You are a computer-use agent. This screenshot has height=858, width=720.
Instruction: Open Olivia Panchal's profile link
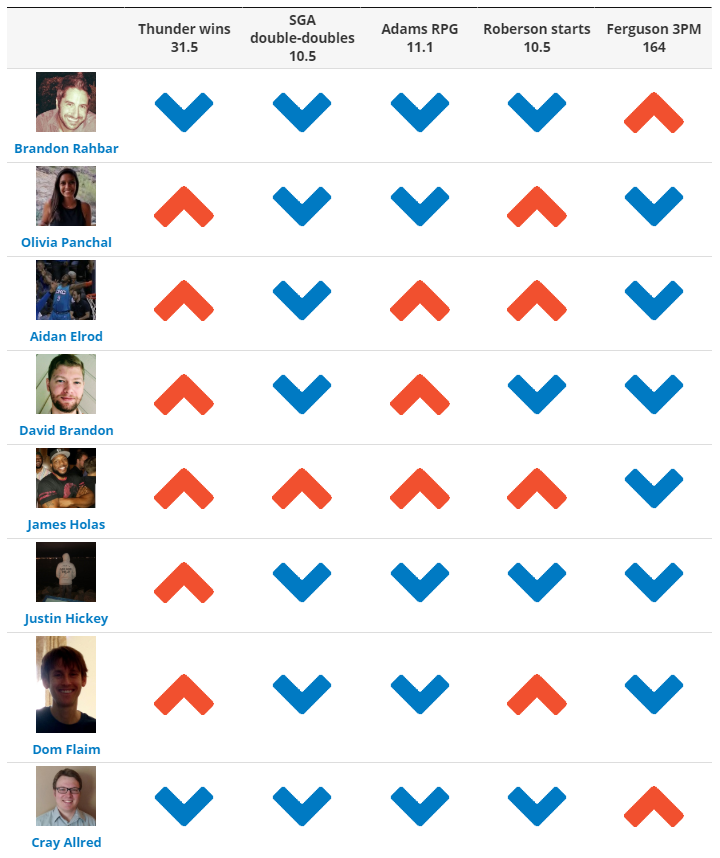pos(66,242)
